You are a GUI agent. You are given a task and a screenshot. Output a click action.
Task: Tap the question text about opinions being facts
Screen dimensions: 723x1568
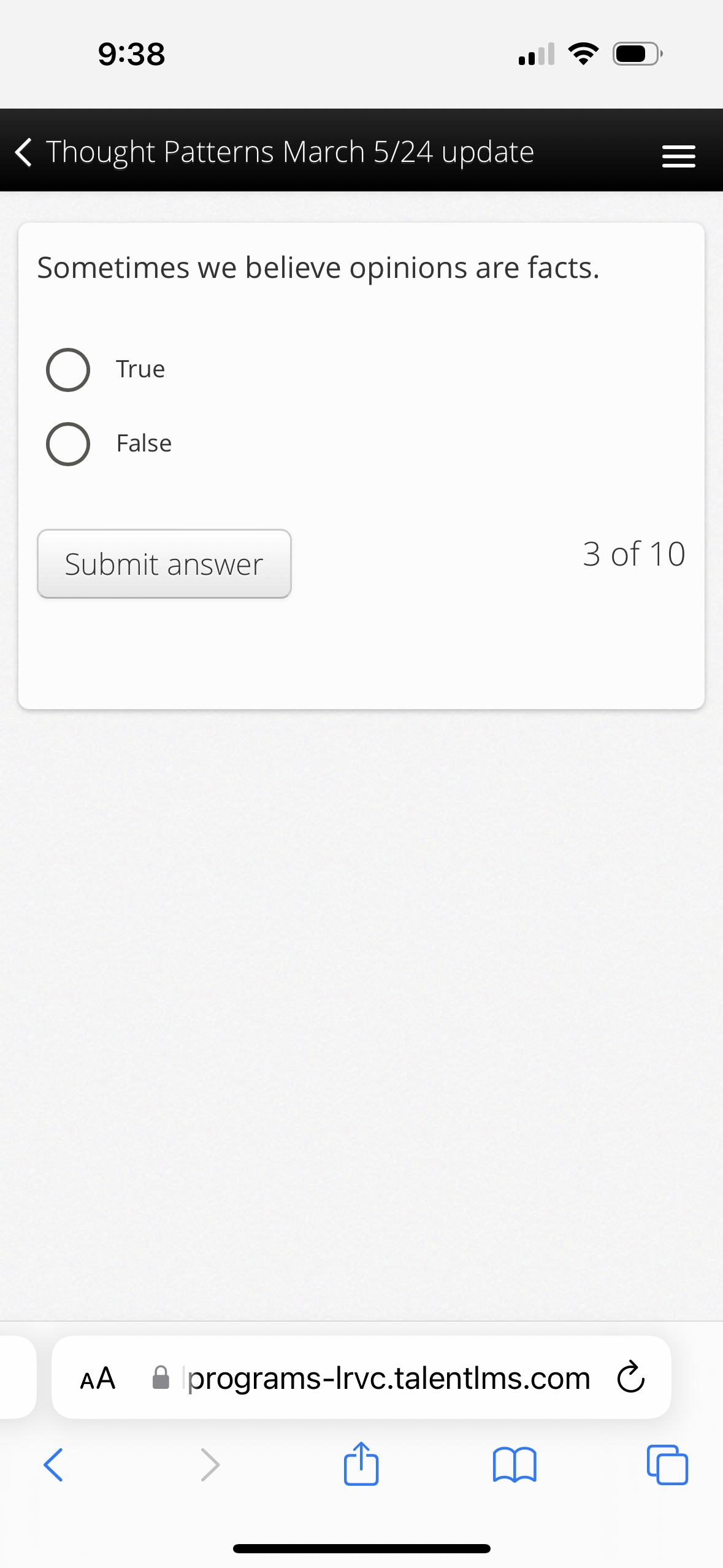318,267
